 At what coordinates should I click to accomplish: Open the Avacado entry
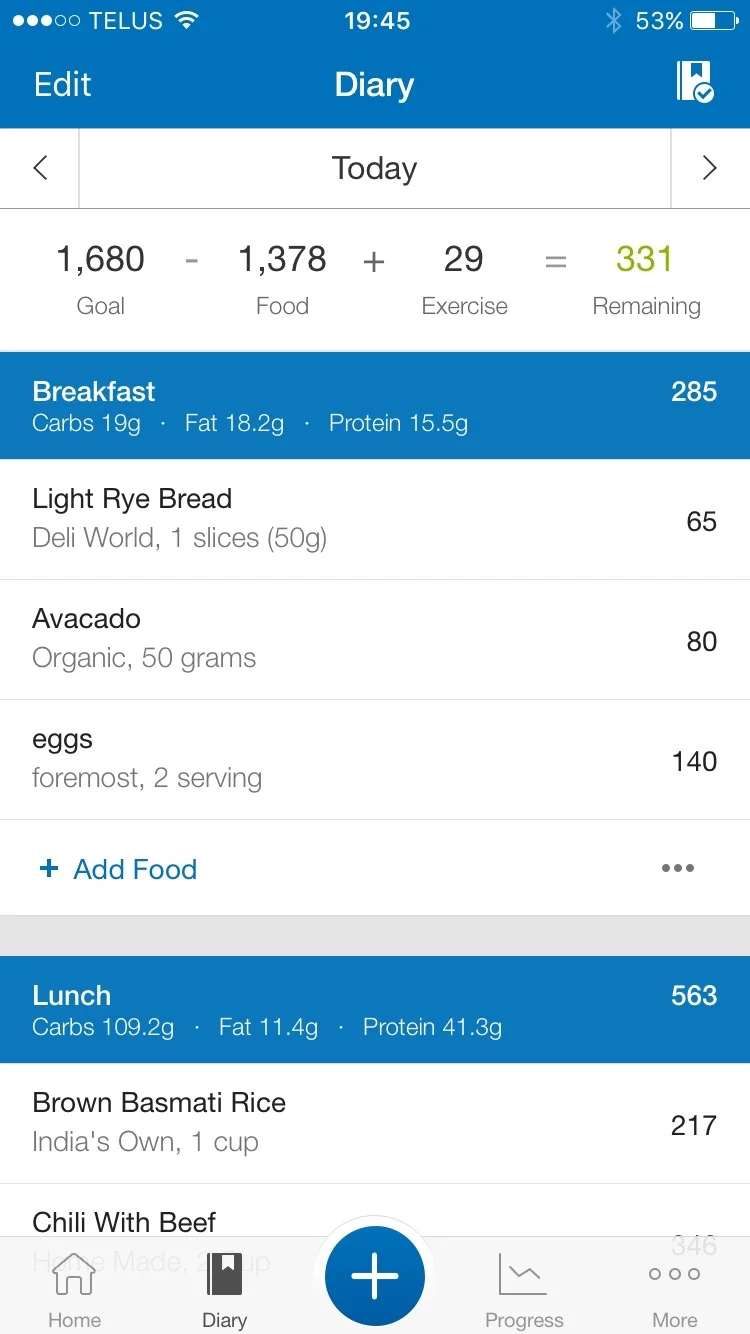pos(374,639)
